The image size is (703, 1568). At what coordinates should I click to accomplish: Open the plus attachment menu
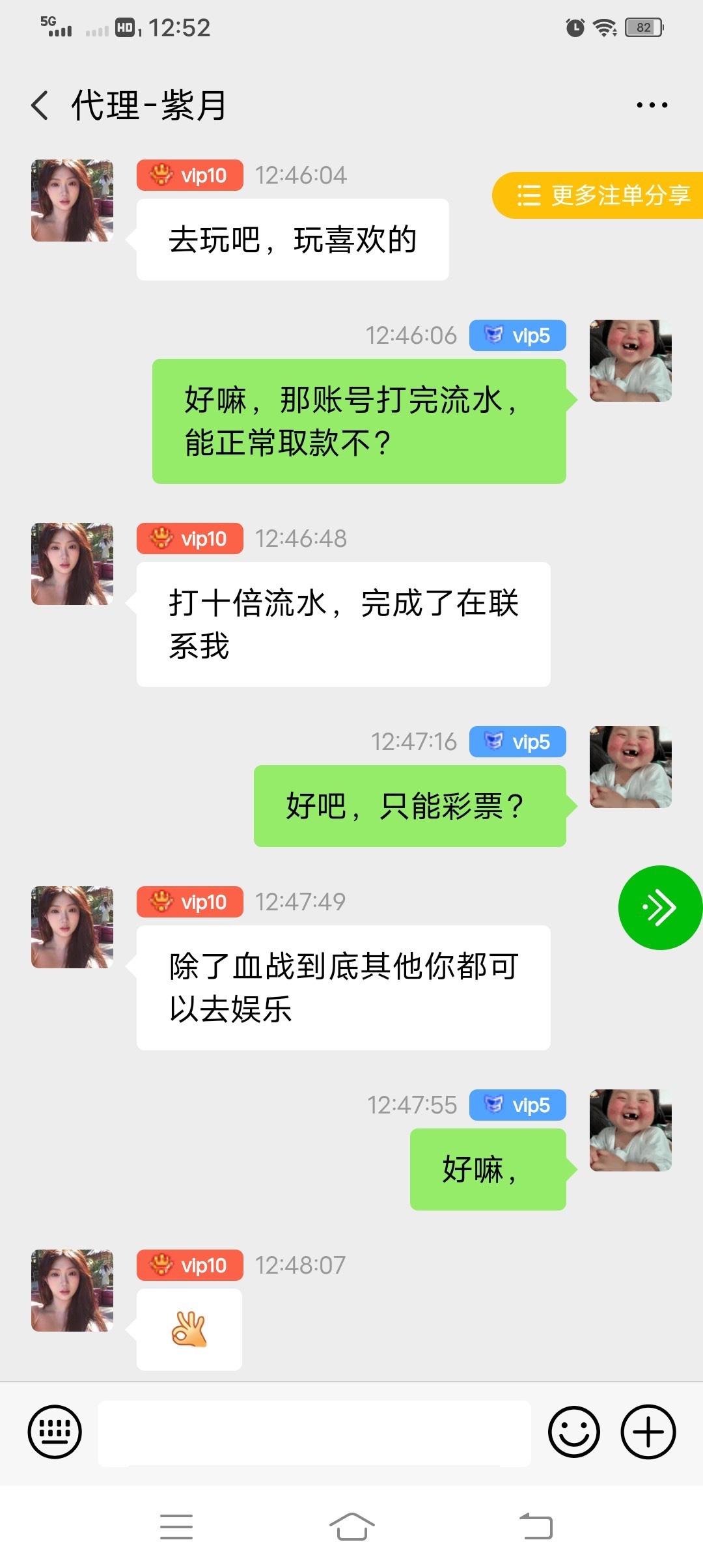[648, 1432]
